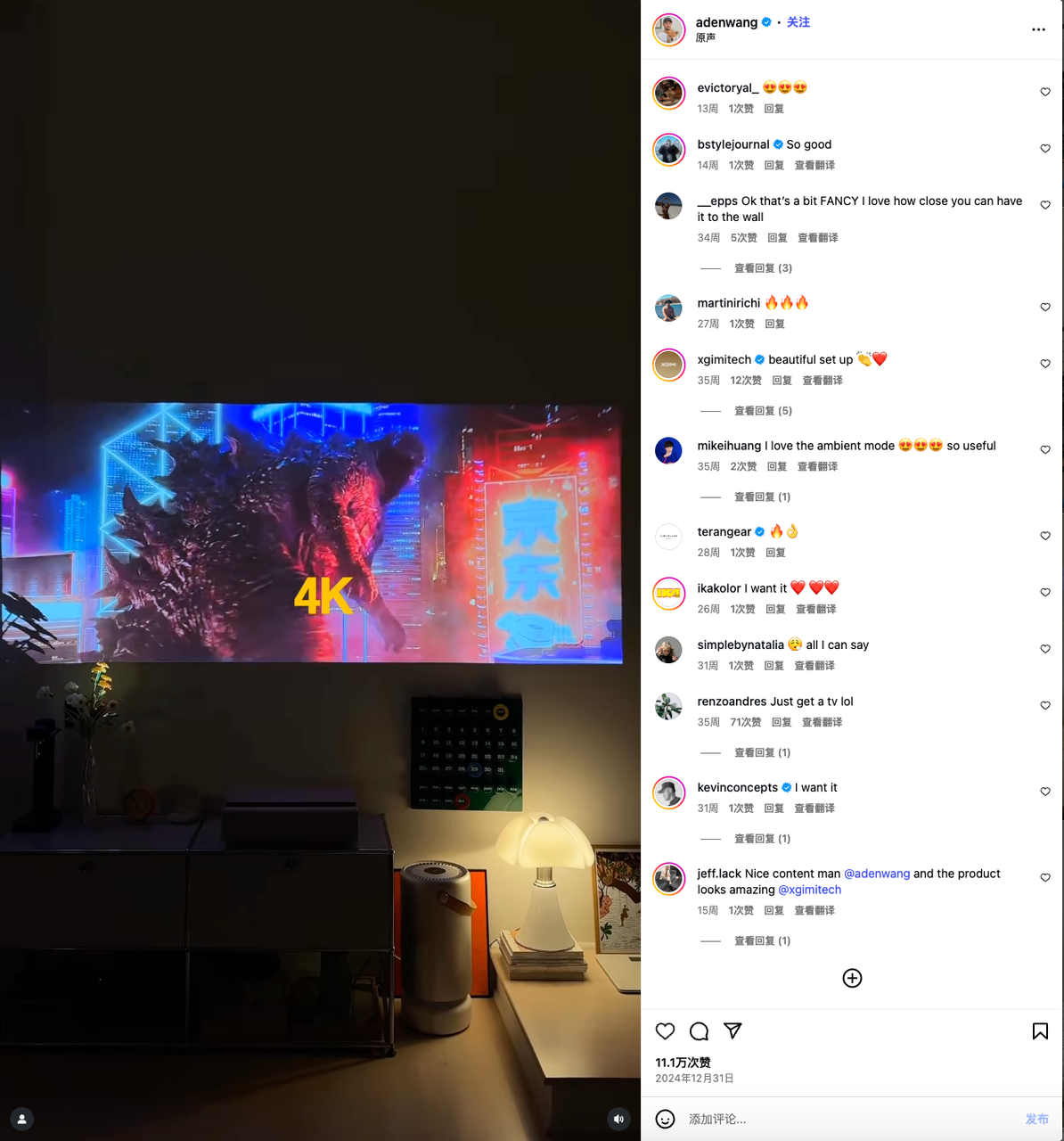Screen dimensions: 1064x1141
Task: Expand the 3 replies under __epps comment
Action: [x=763, y=268]
